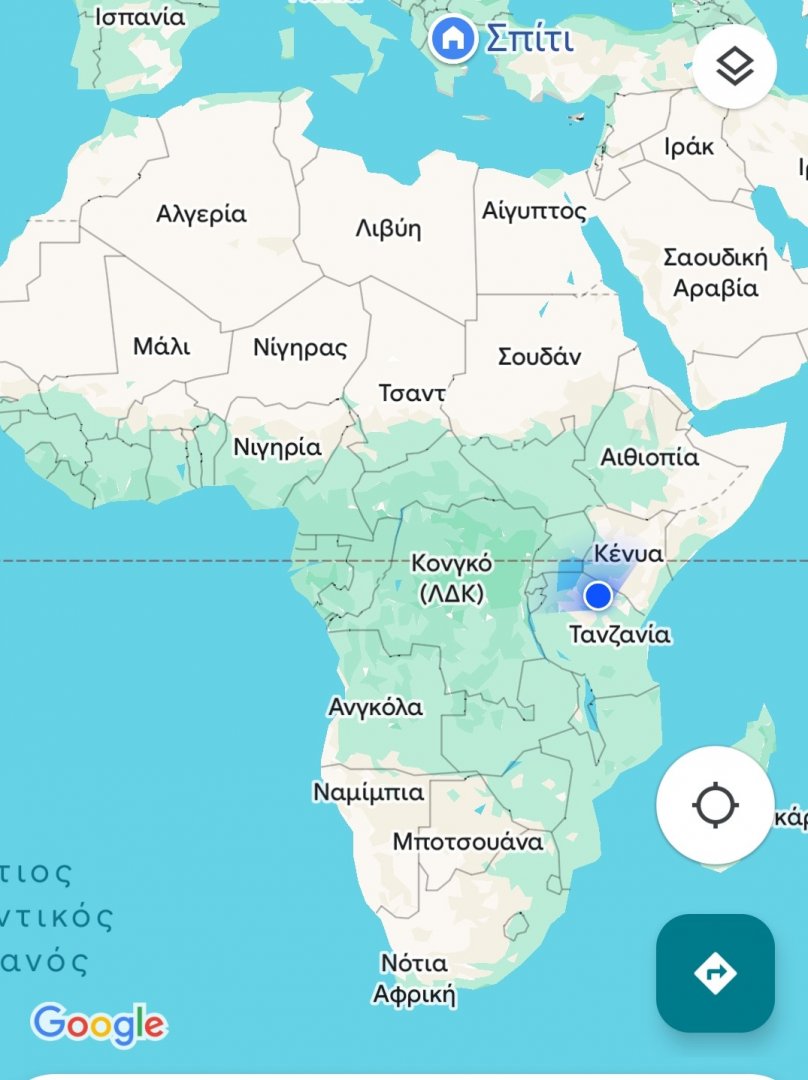Open the map layers selector
This screenshot has width=808, height=1080.
point(735,67)
